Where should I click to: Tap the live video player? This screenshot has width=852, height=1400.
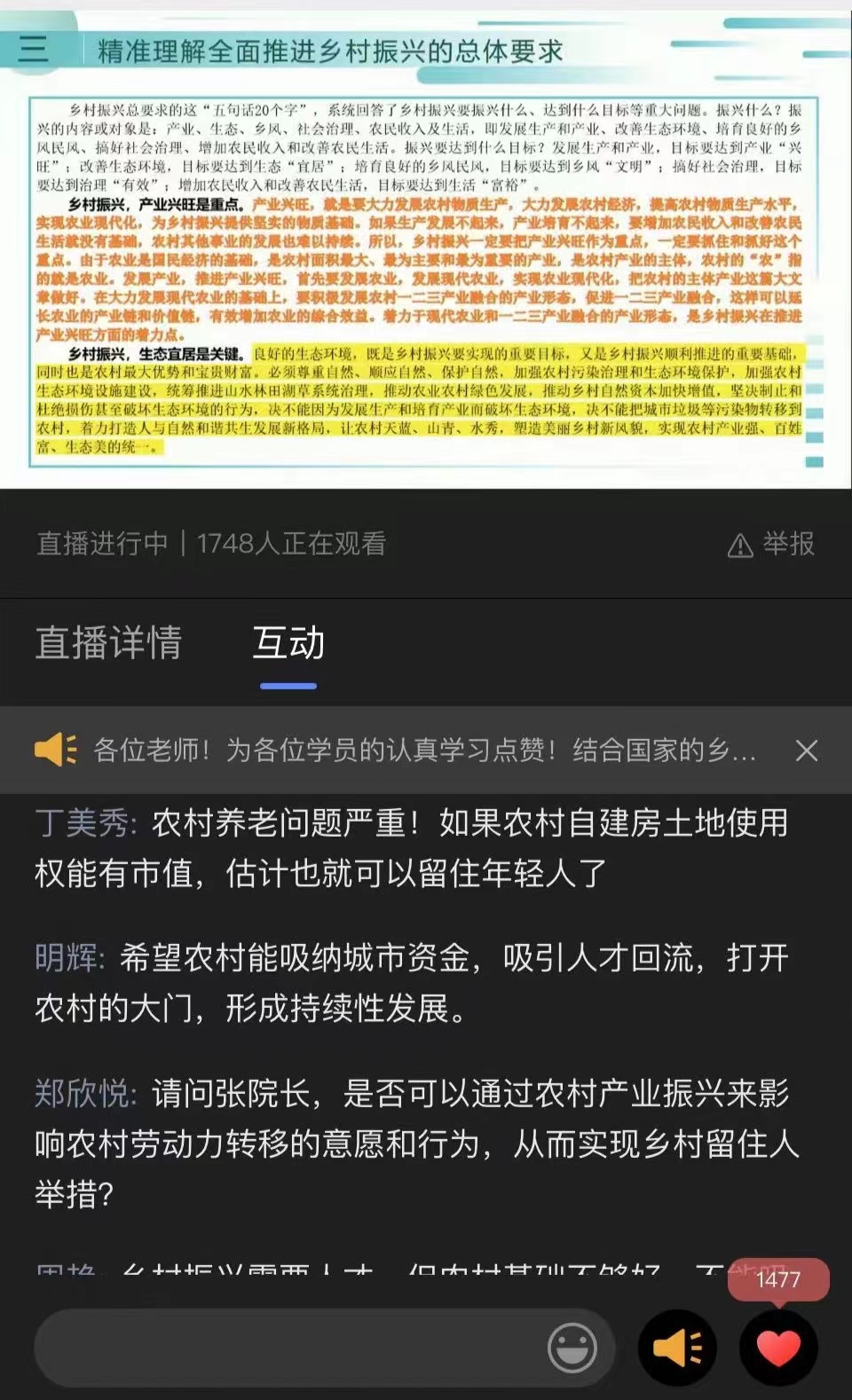[x=426, y=248]
